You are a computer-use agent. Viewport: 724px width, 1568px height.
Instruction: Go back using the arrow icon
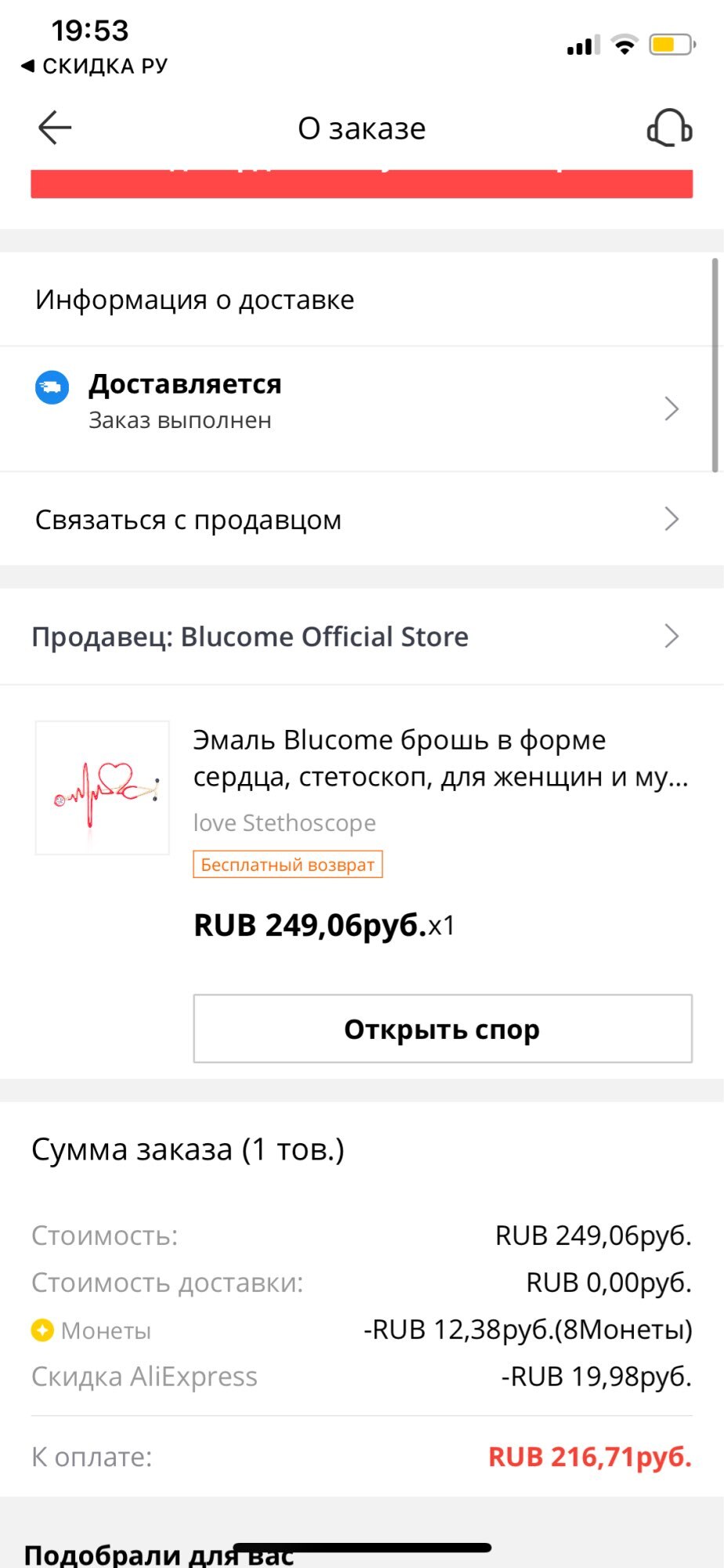click(54, 128)
